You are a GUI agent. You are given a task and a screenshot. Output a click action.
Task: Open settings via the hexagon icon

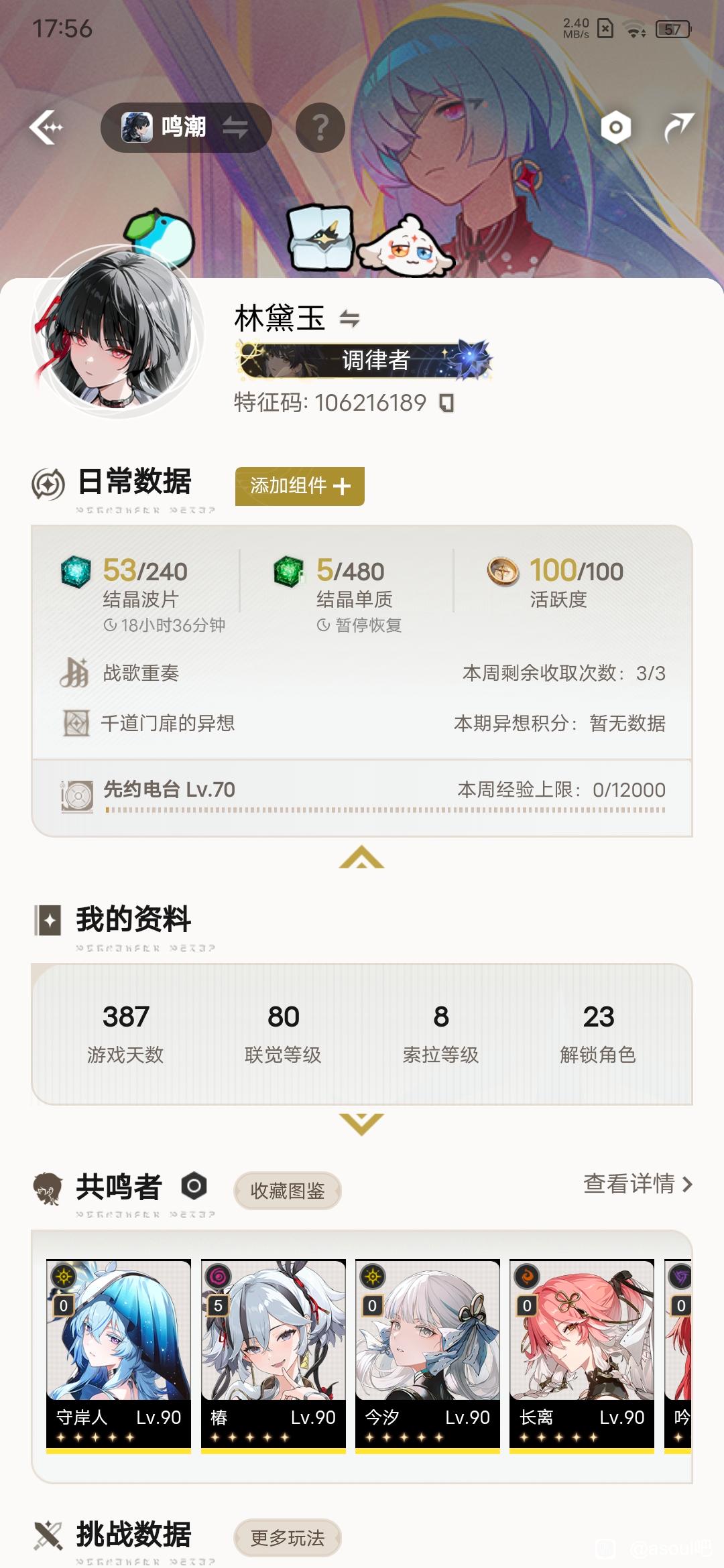click(x=615, y=127)
